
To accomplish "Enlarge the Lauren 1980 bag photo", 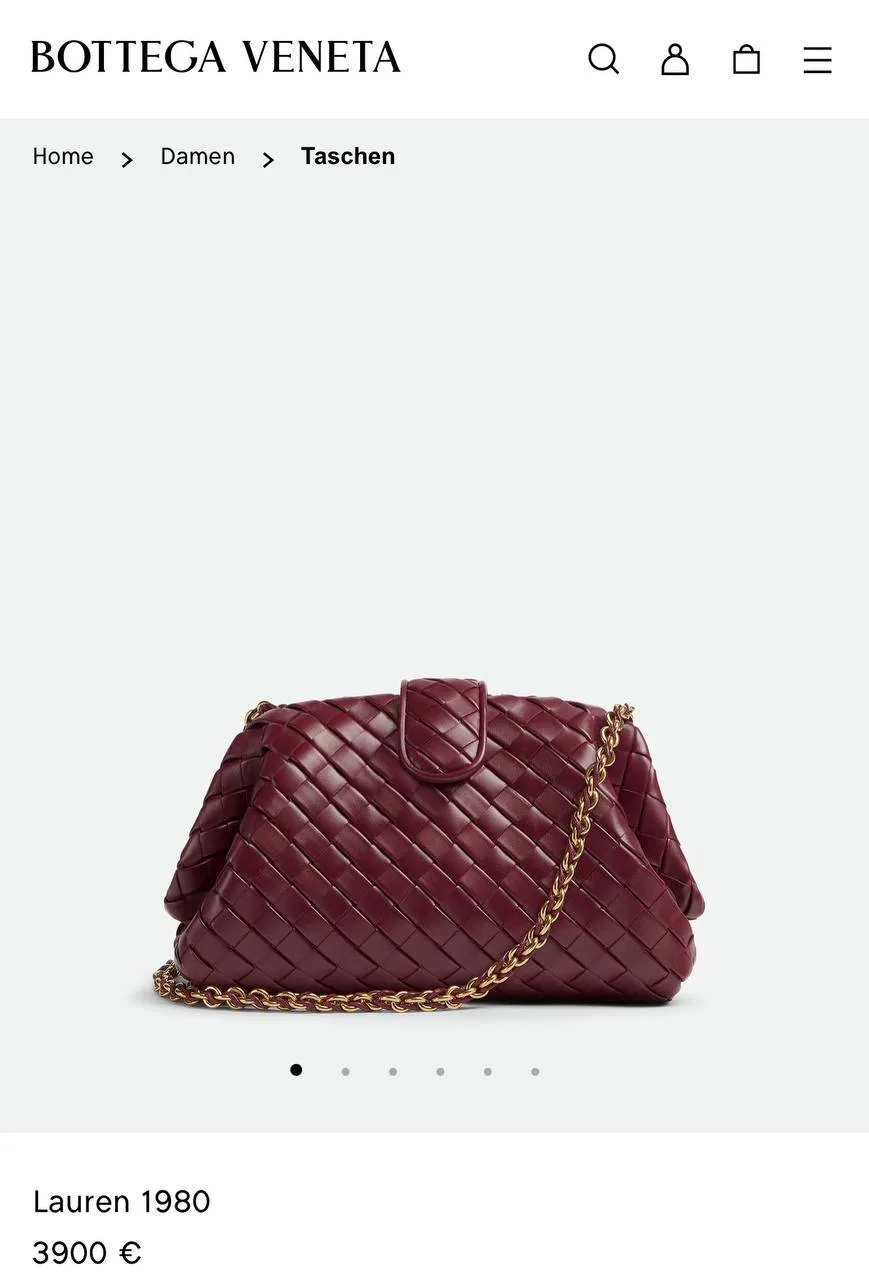I will [434, 845].
